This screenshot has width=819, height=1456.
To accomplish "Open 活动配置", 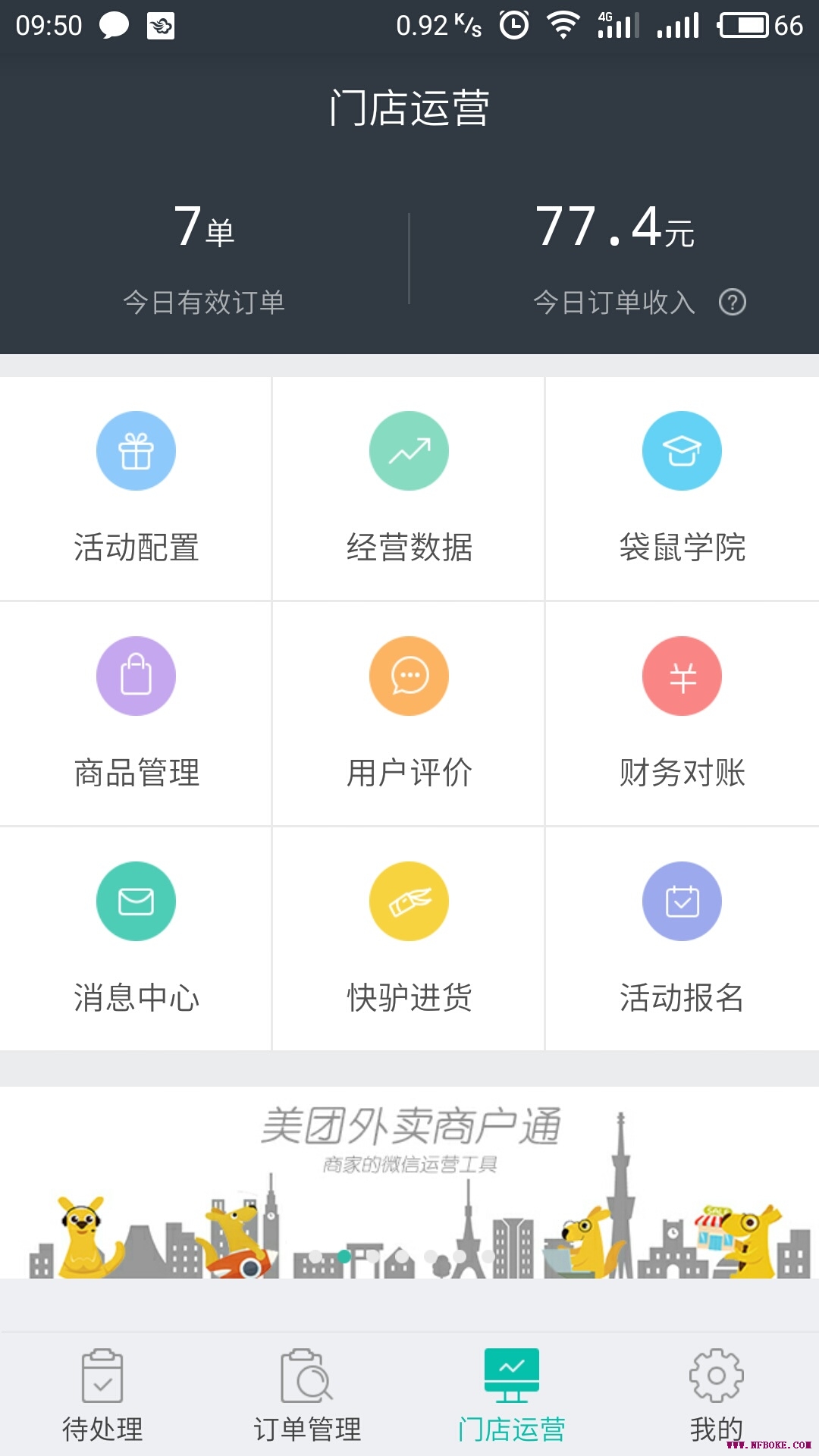I will (136, 488).
